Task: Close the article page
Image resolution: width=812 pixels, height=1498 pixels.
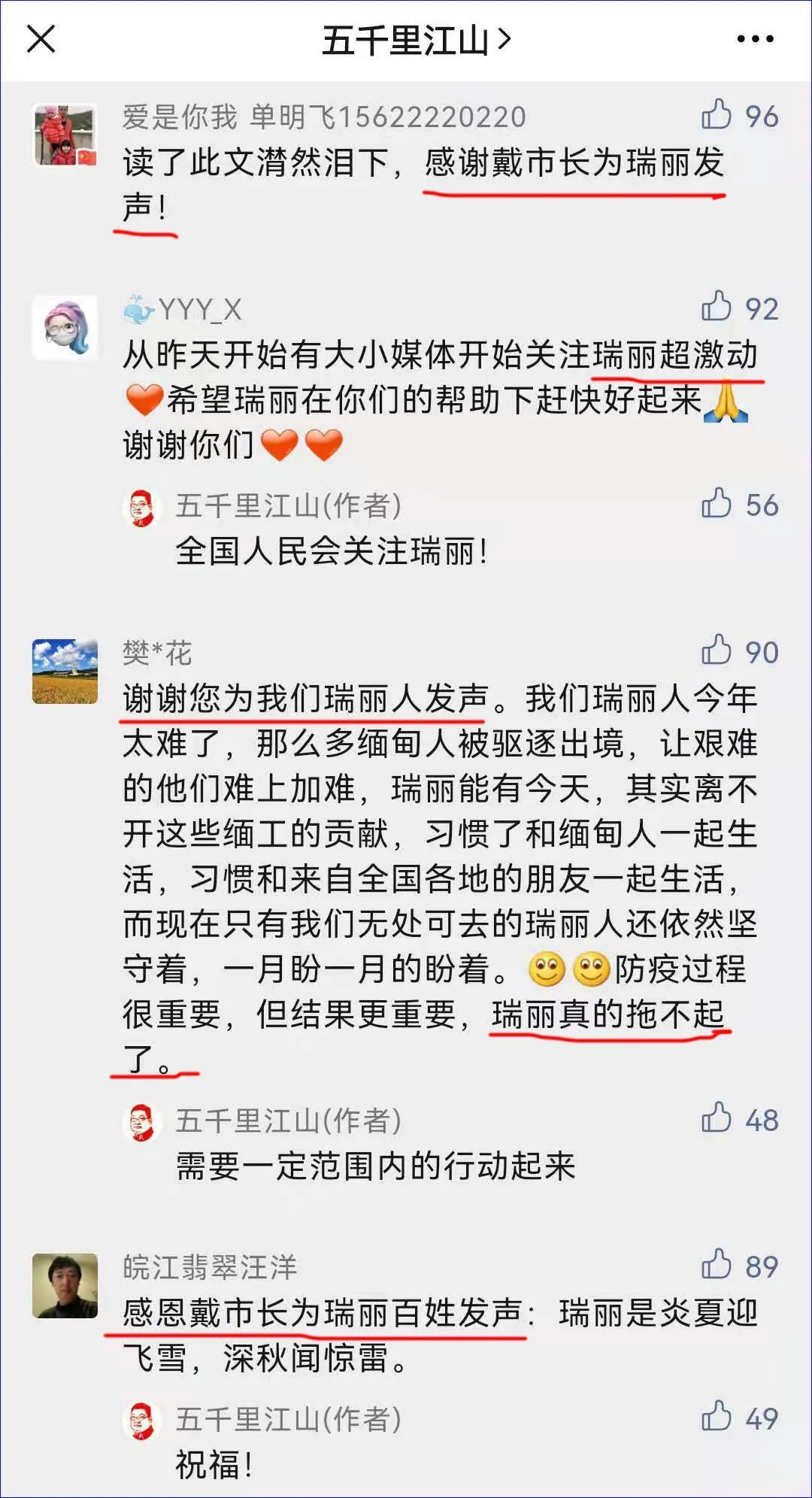Action: (41, 39)
